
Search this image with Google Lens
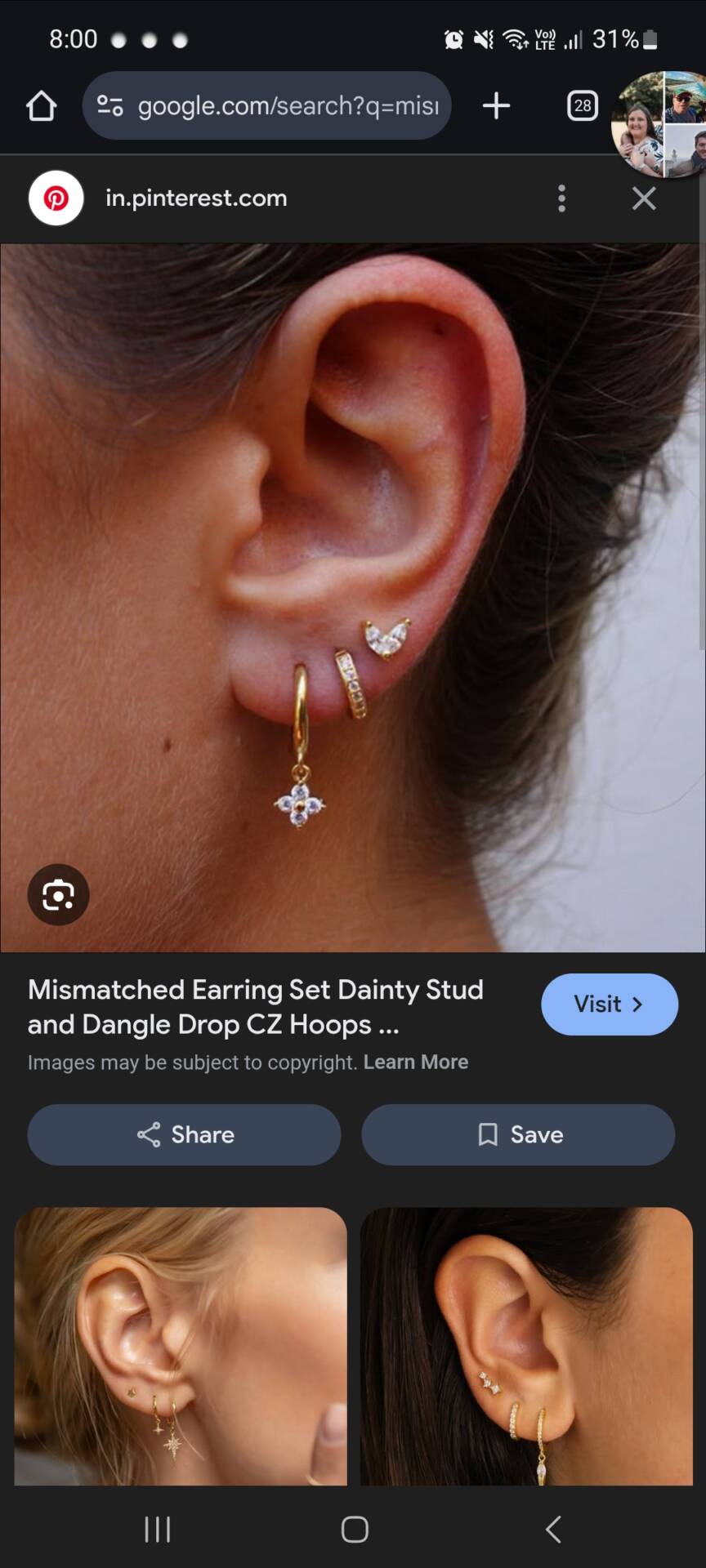click(x=58, y=895)
